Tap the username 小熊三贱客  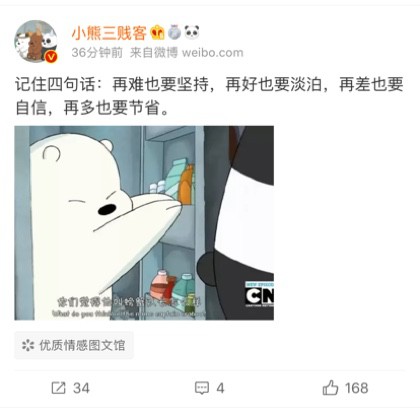coord(109,33)
